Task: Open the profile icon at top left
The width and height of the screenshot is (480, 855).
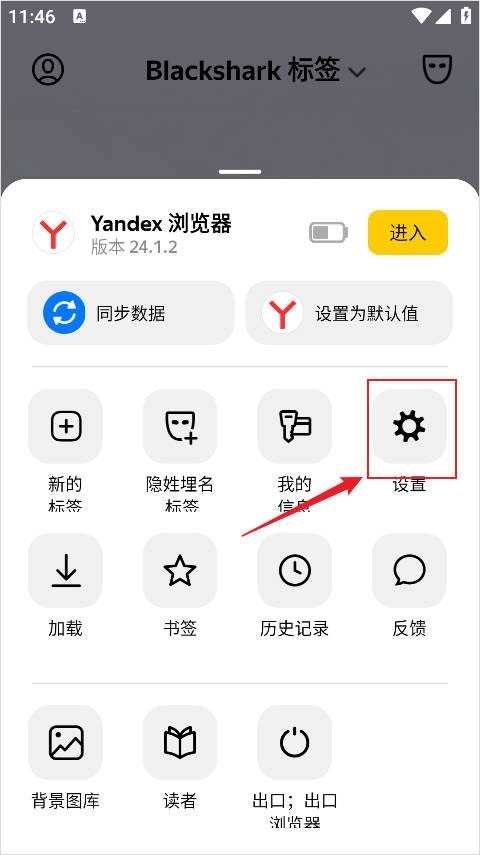Action: click(x=48, y=69)
